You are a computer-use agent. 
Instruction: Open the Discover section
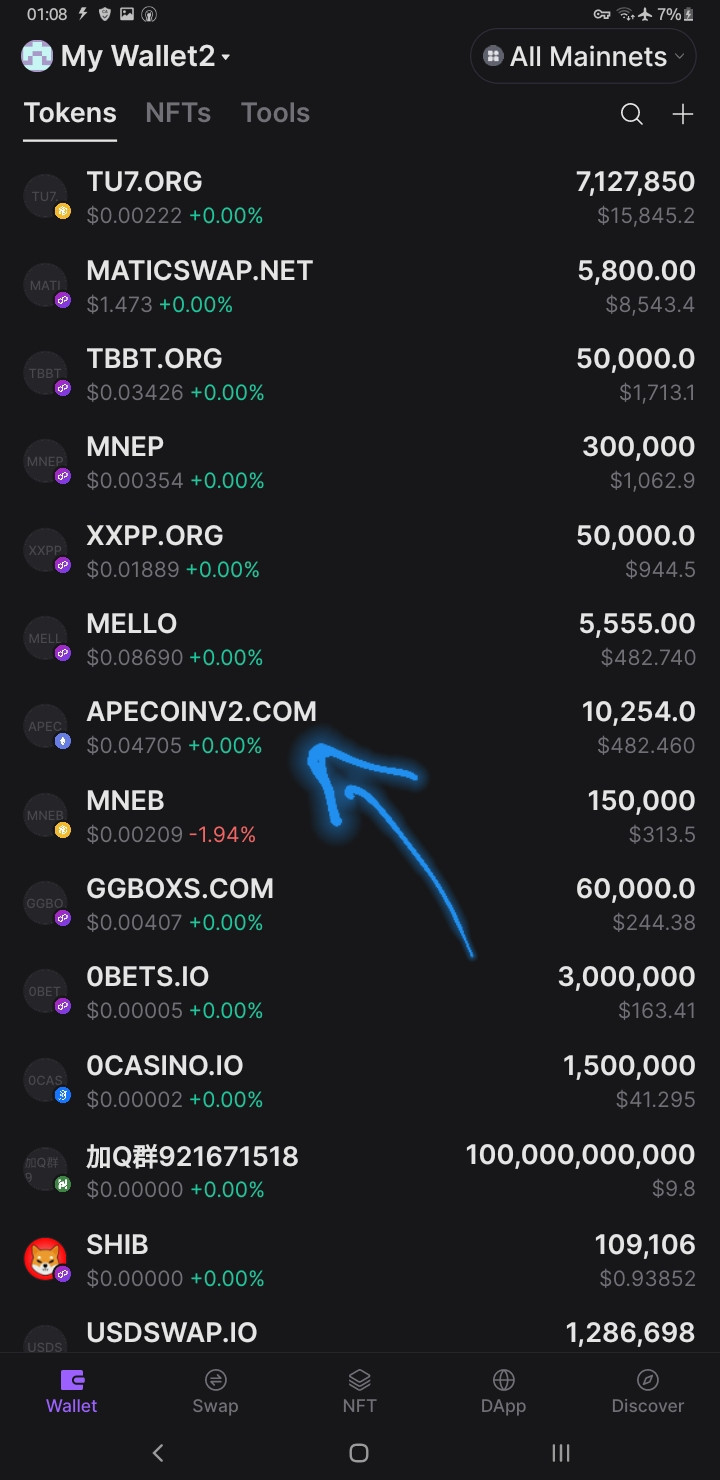pyautogui.click(x=648, y=1391)
